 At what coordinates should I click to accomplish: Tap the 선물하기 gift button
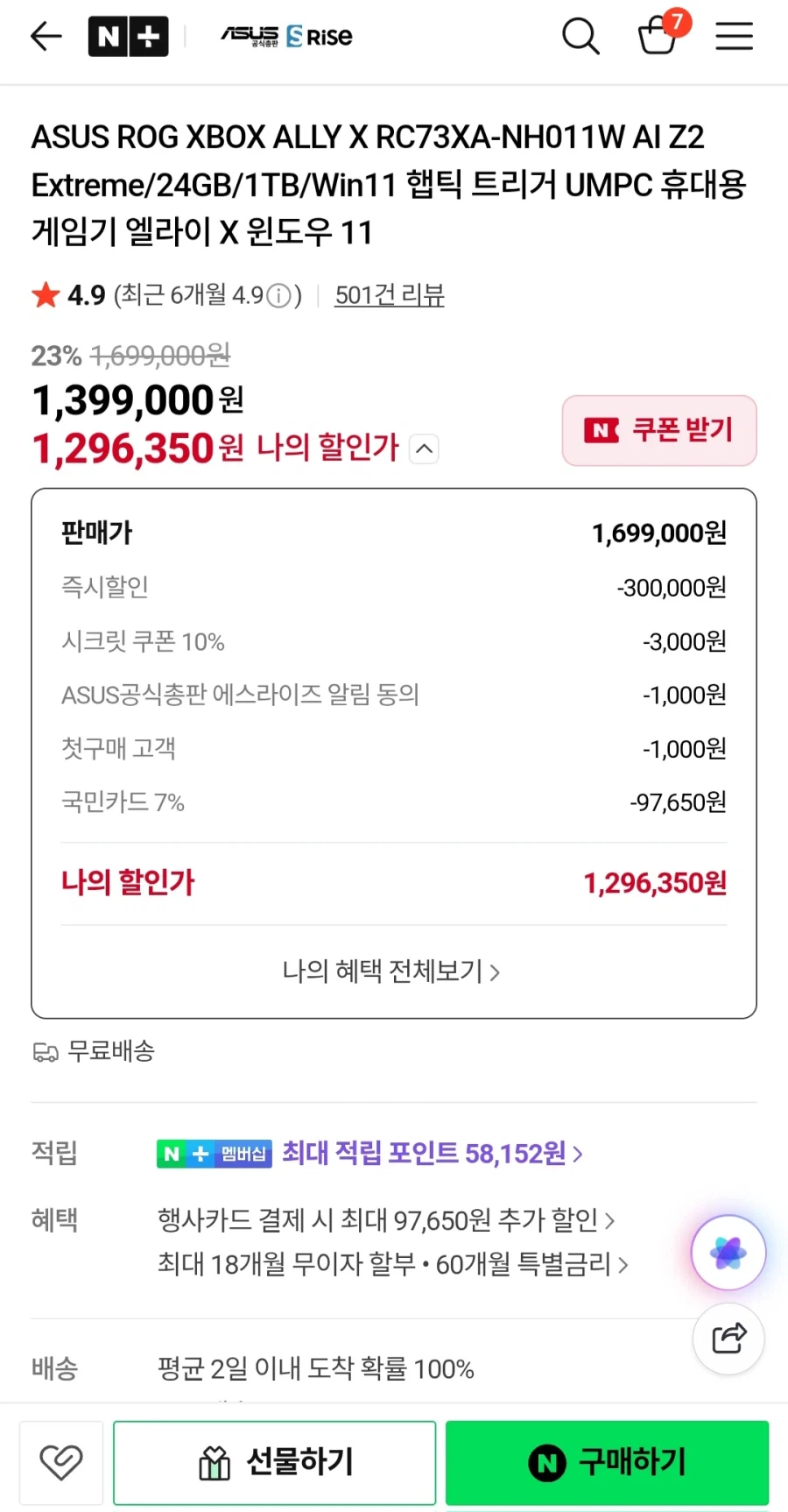pyautogui.click(x=274, y=1462)
